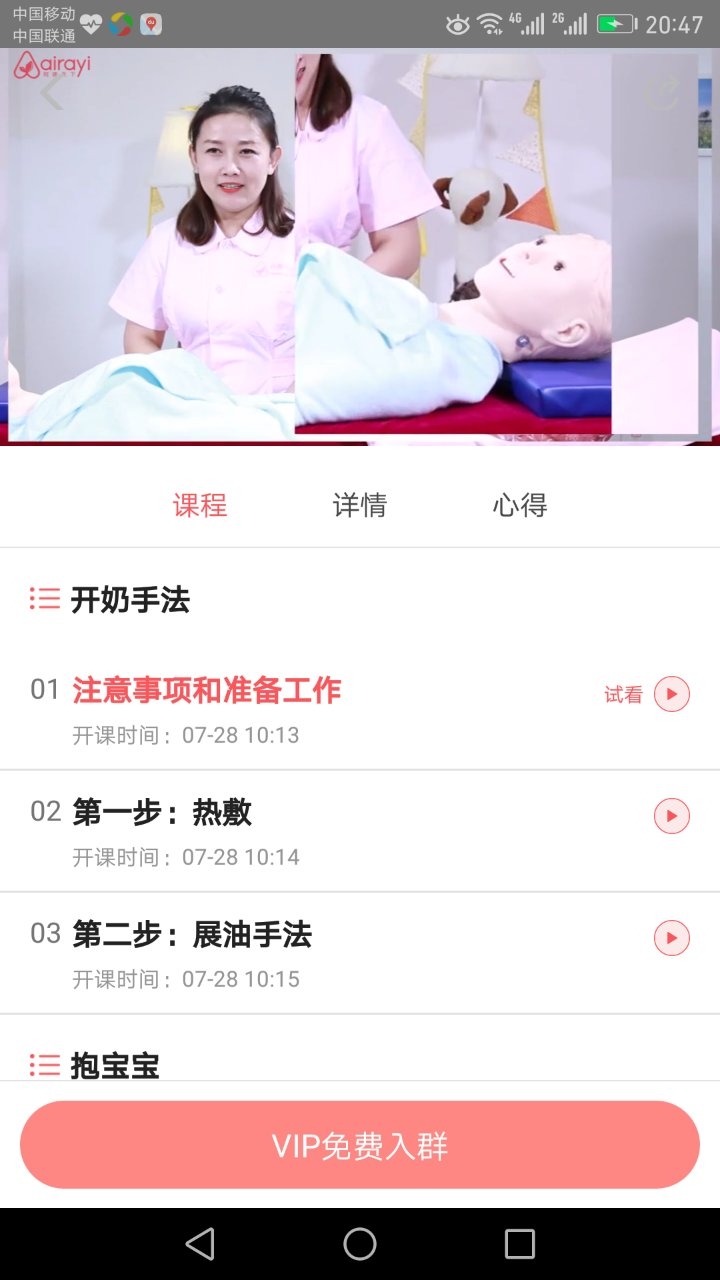Click the red list icon beside 抱宝宝
Image resolution: width=720 pixels, height=1280 pixels.
(x=44, y=1065)
